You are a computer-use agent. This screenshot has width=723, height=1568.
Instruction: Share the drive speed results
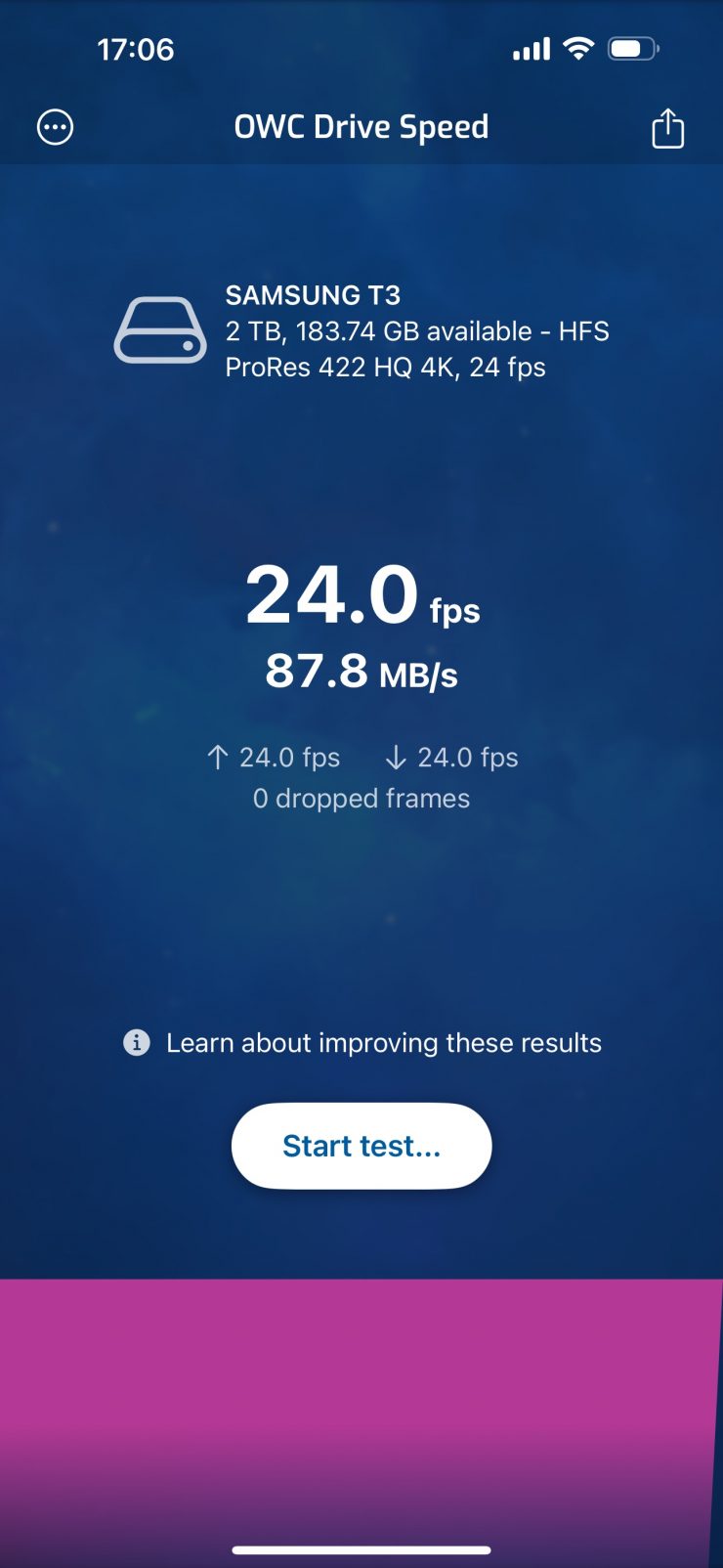tap(667, 128)
